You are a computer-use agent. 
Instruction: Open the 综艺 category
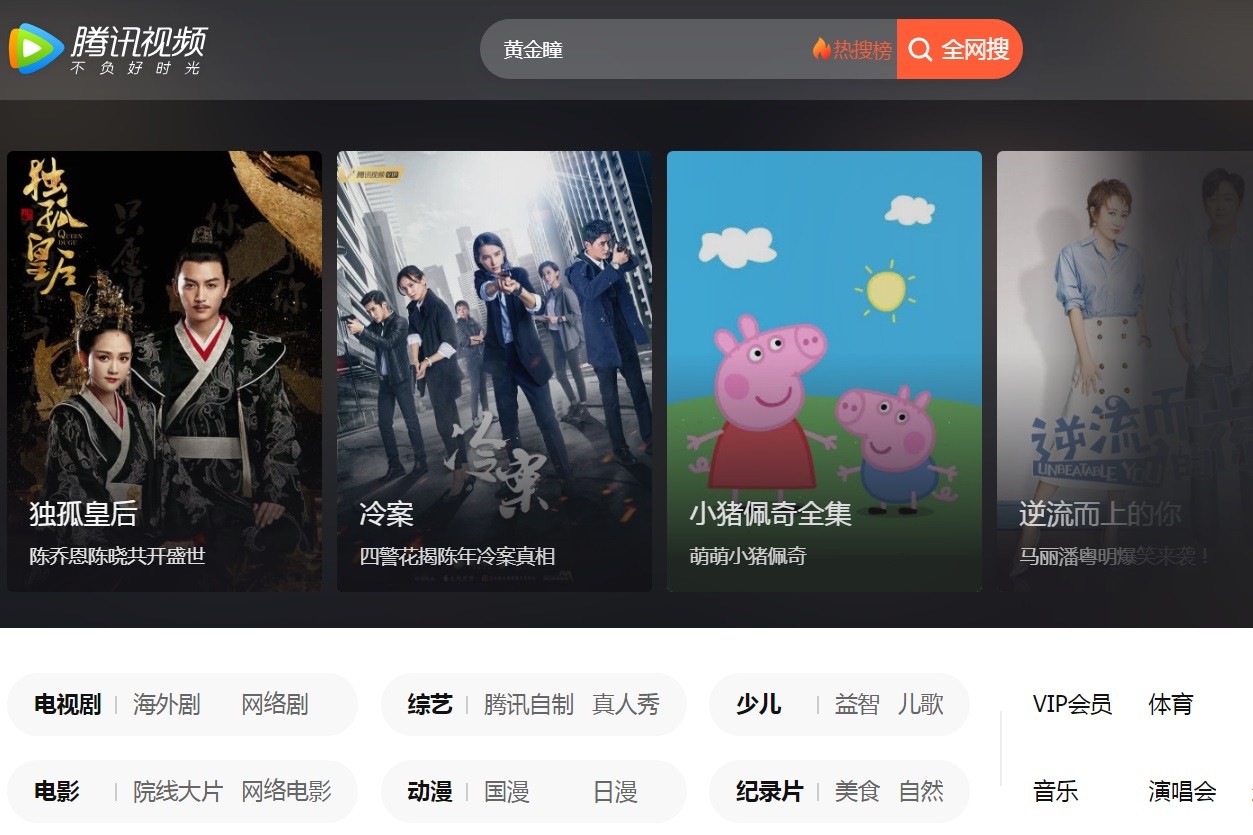point(430,705)
